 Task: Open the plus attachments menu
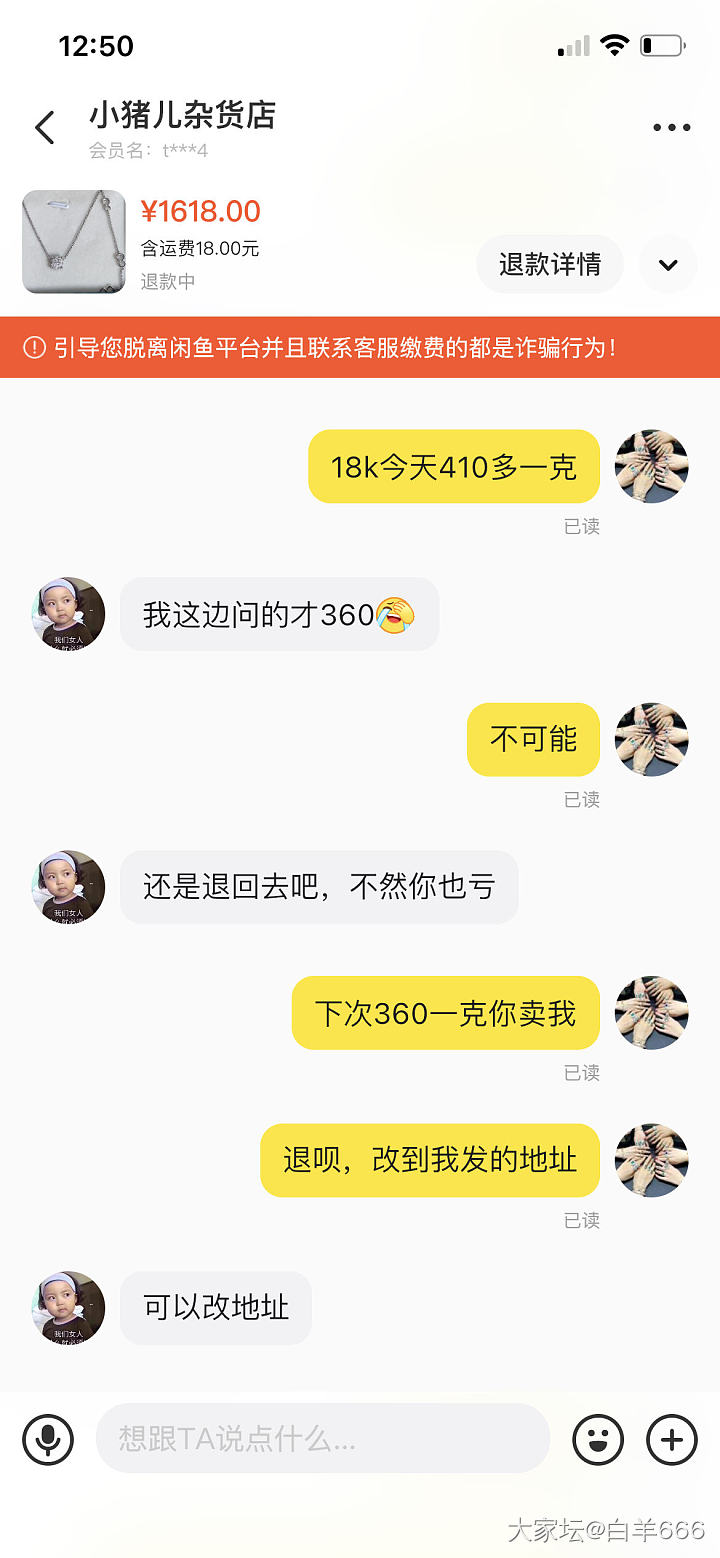point(672,1440)
